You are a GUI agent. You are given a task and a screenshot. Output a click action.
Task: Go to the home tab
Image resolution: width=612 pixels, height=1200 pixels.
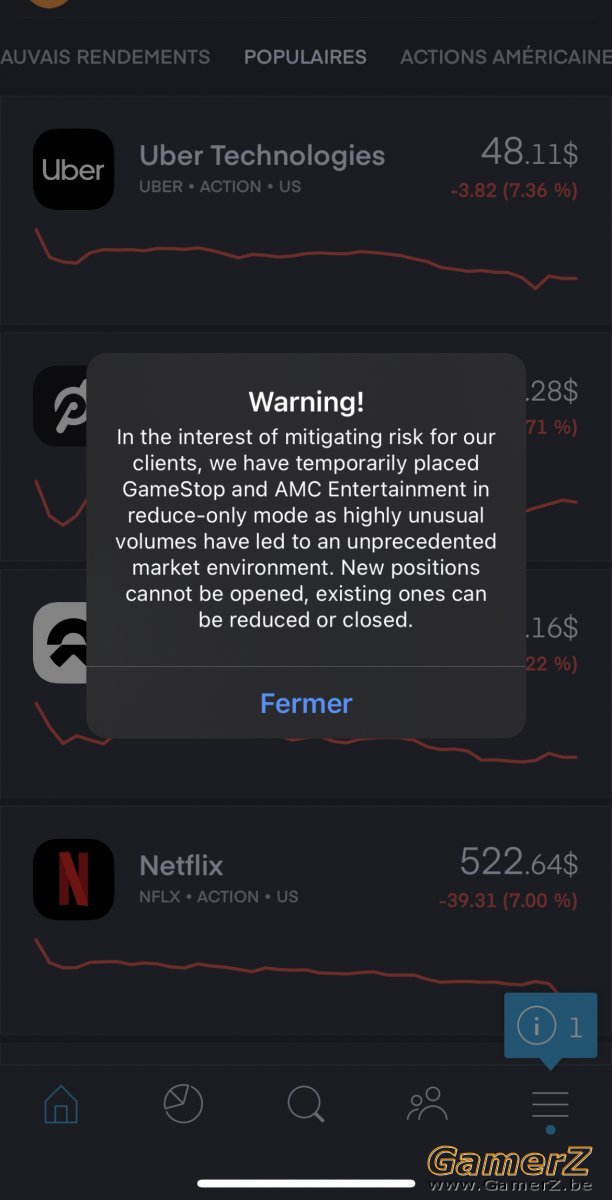(61, 1105)
